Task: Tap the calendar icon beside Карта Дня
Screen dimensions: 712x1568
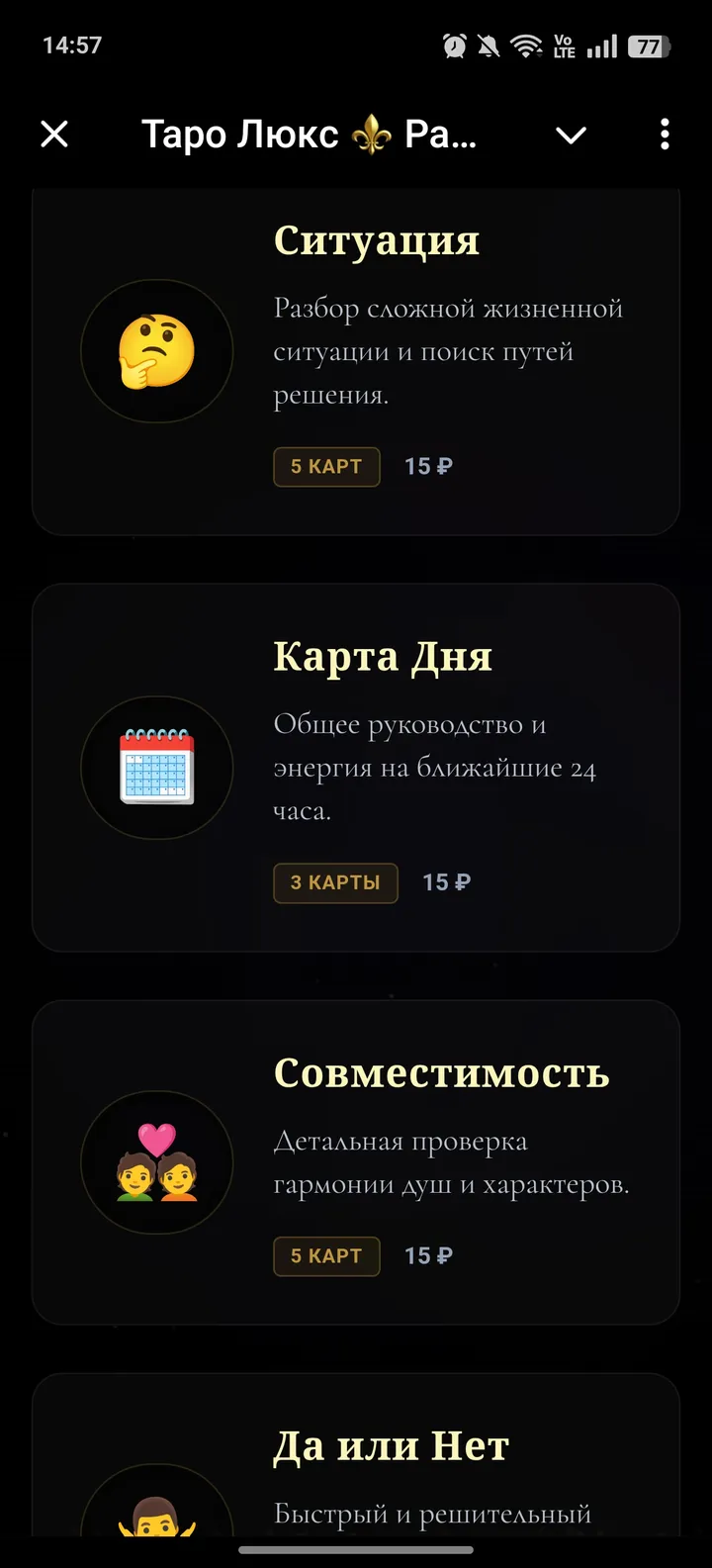Action: point(157,768)
